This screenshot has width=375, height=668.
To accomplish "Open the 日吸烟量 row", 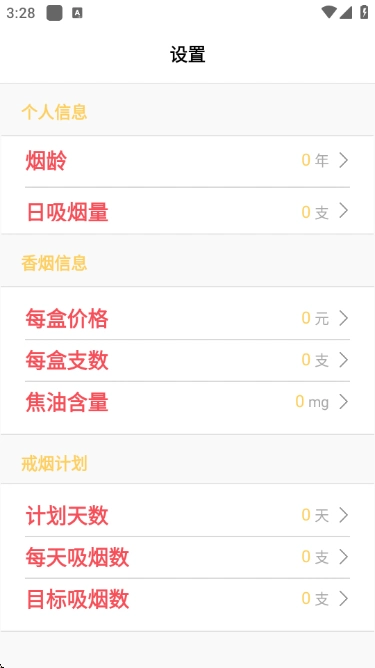I will click(188, 211).
